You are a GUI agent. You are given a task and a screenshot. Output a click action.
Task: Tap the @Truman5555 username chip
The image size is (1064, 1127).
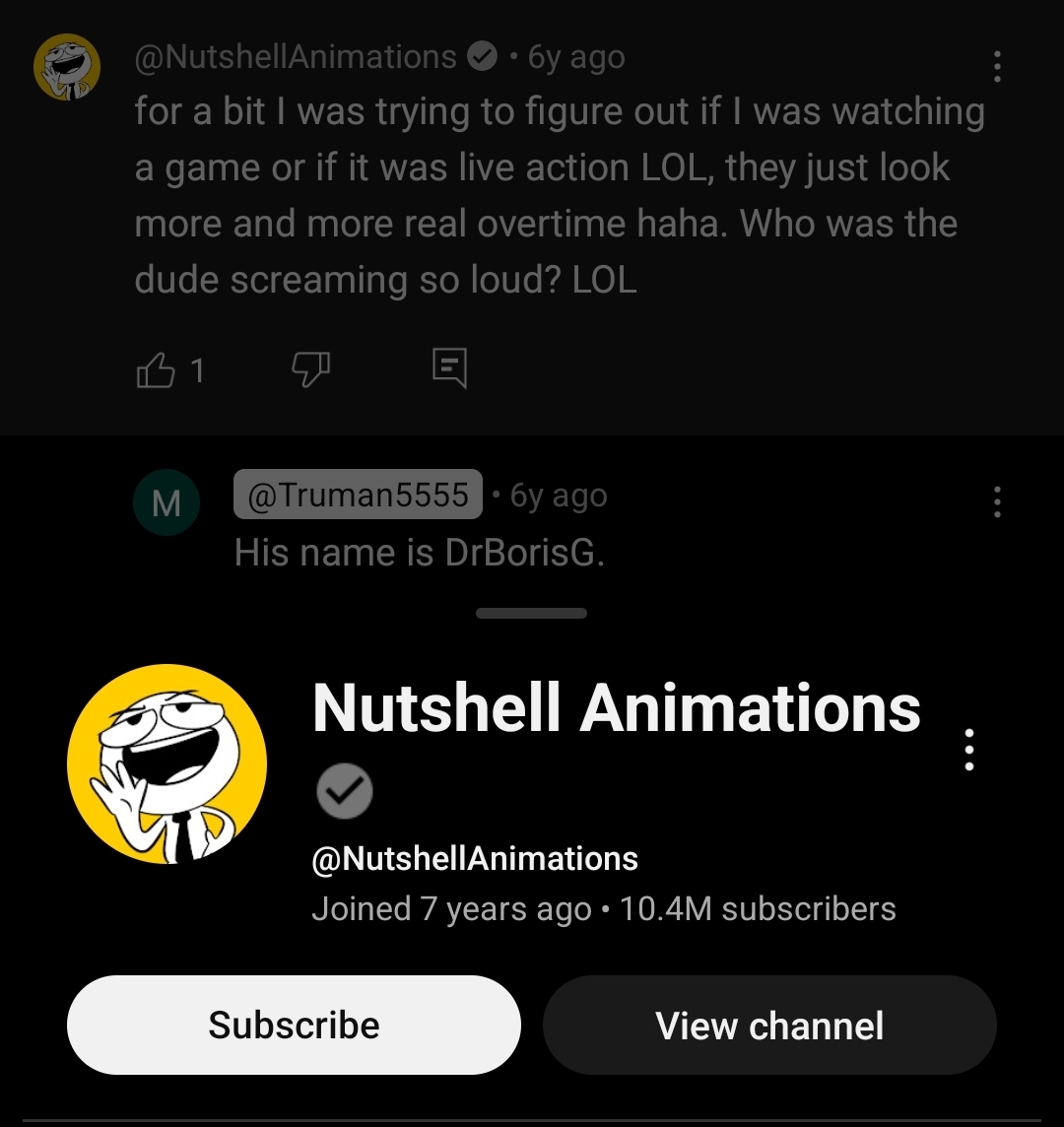click(x=358, y=495)
